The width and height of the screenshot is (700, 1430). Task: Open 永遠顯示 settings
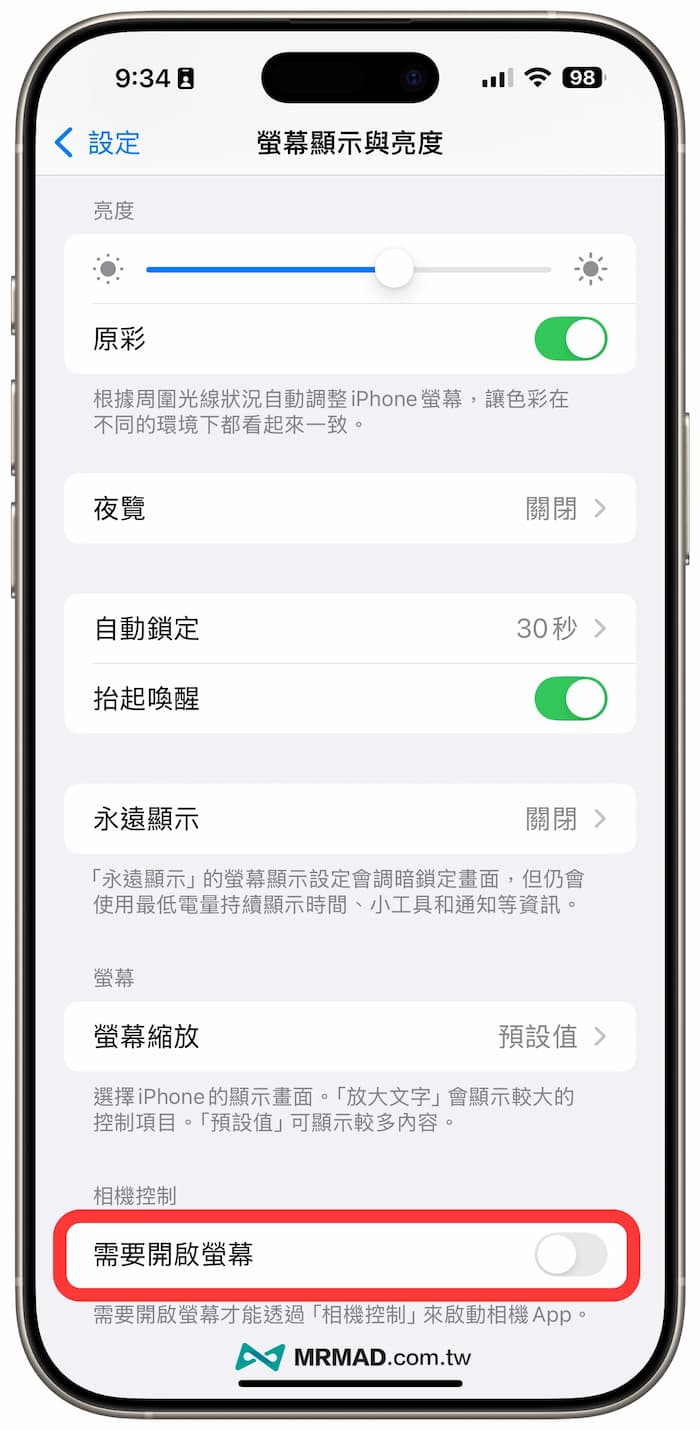click(349, 819)
